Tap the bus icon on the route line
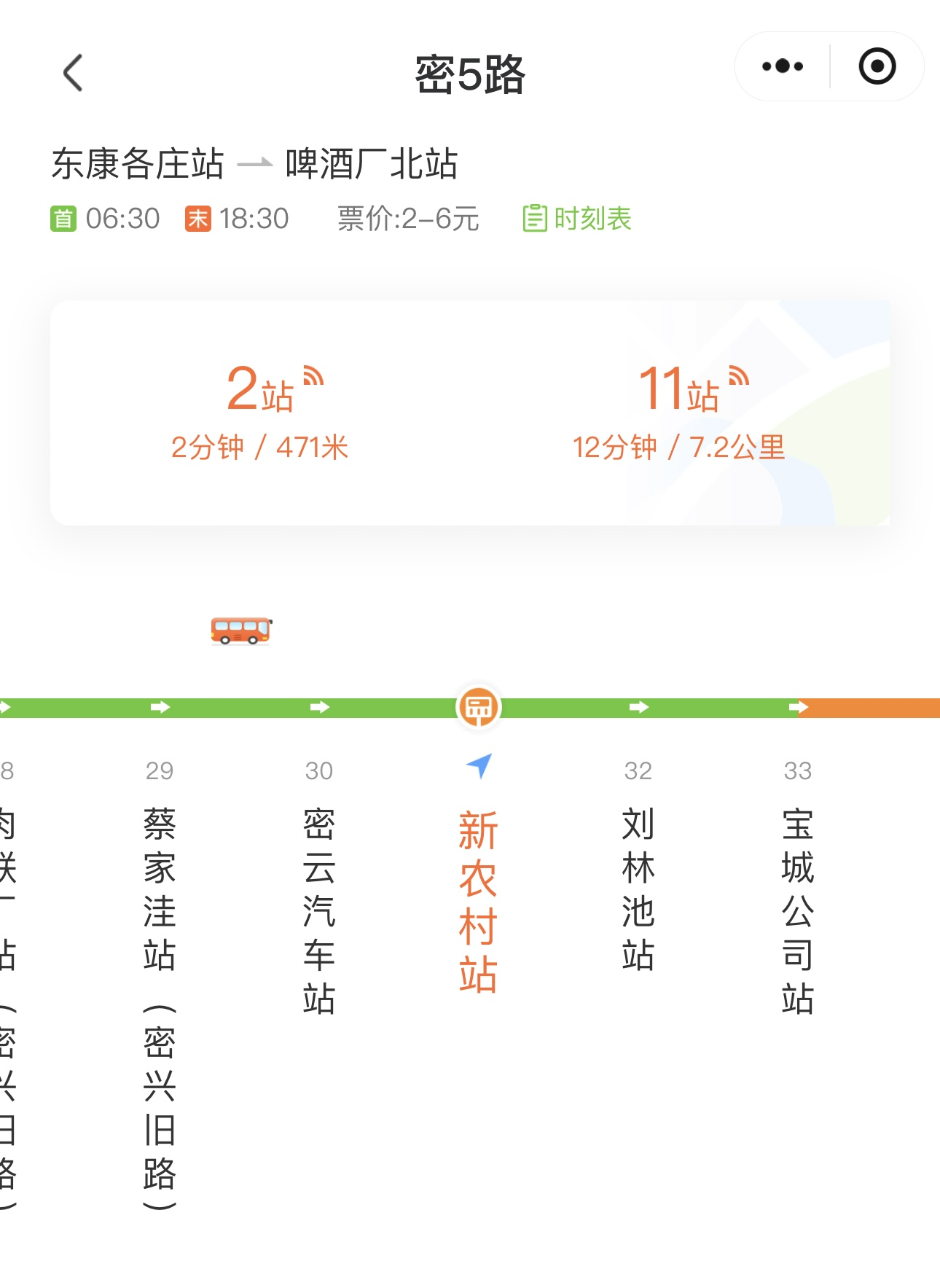This screenshot has height=1288, width=940. tap(240, 631)
